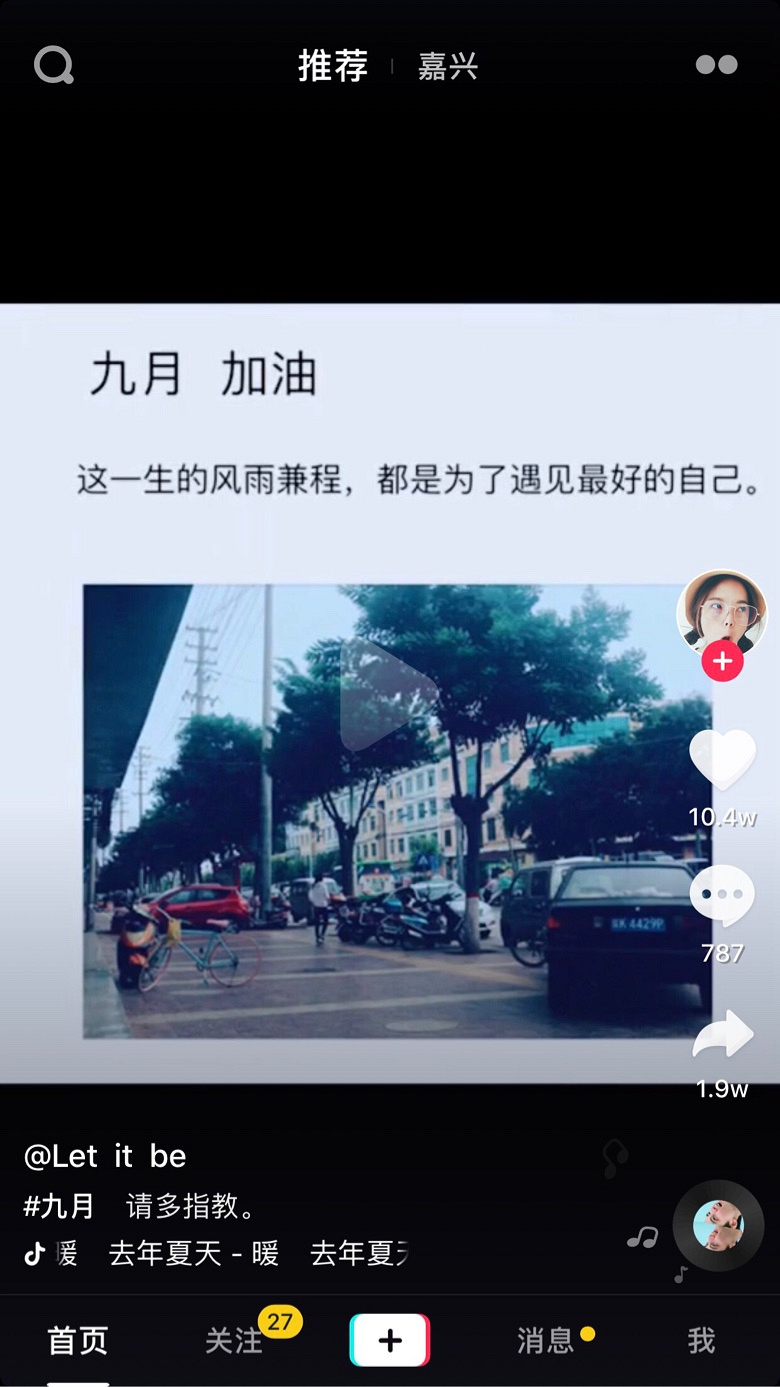Open the #九月 hashtag
Image resolution: width=780 pixels, height=1387 pixels.
[59, 1205]
